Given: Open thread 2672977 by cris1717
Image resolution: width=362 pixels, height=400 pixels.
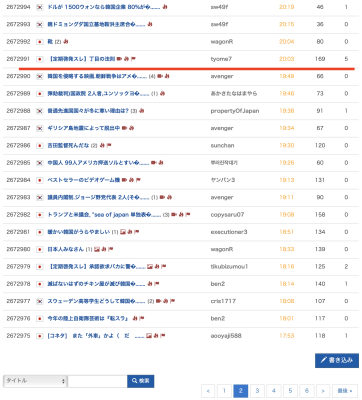Looking at the screenshot, I should (96, 301).
